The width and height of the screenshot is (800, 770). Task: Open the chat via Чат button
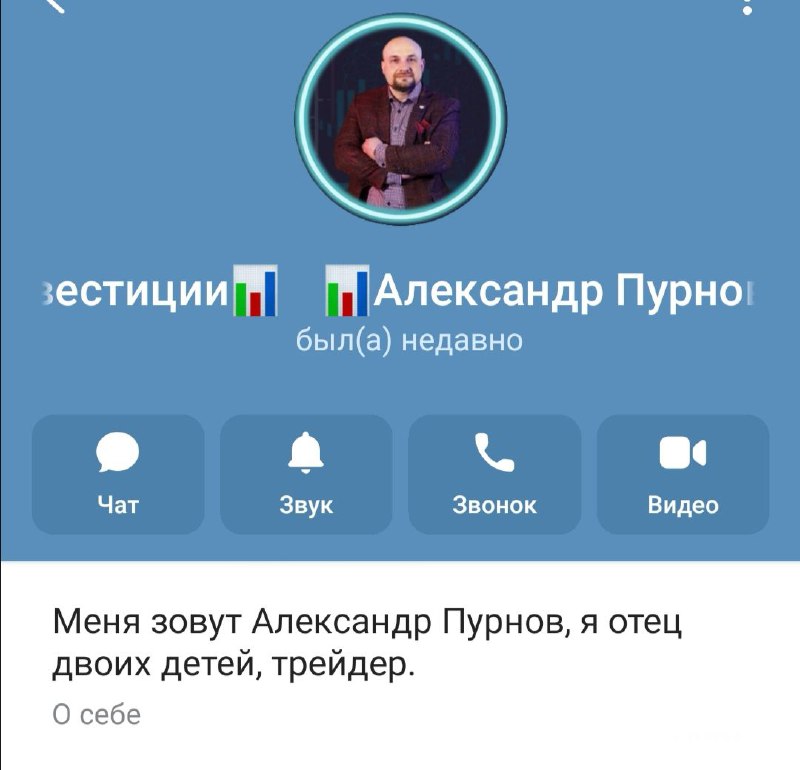[118, 474]
